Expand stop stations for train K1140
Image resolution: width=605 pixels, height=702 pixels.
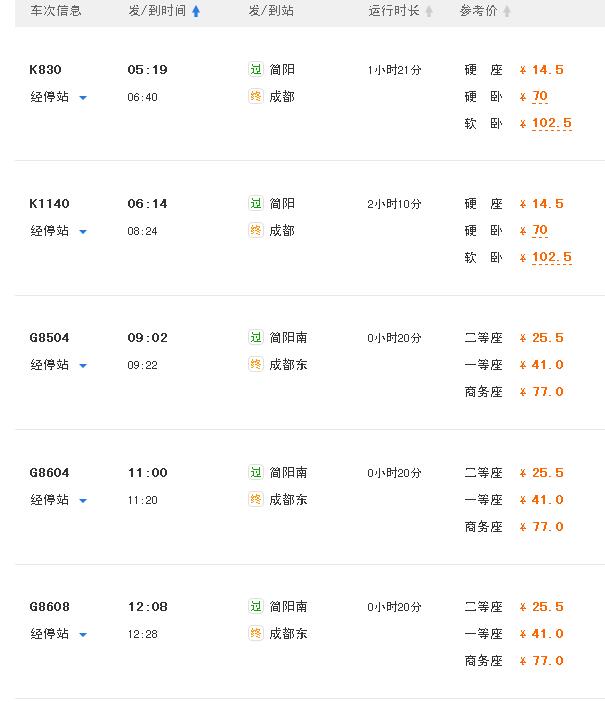coord(58,231)
